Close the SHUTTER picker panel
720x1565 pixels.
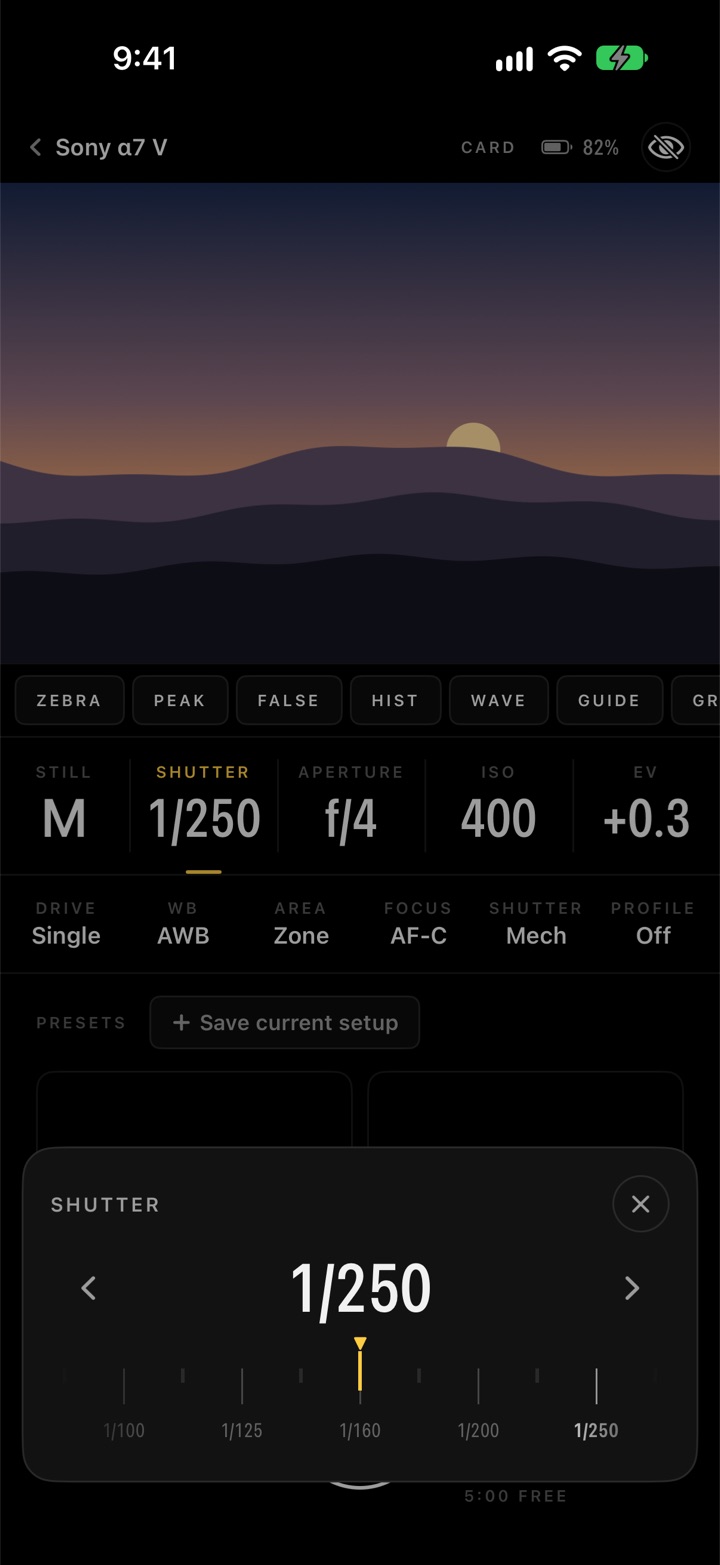(641, 1204)
